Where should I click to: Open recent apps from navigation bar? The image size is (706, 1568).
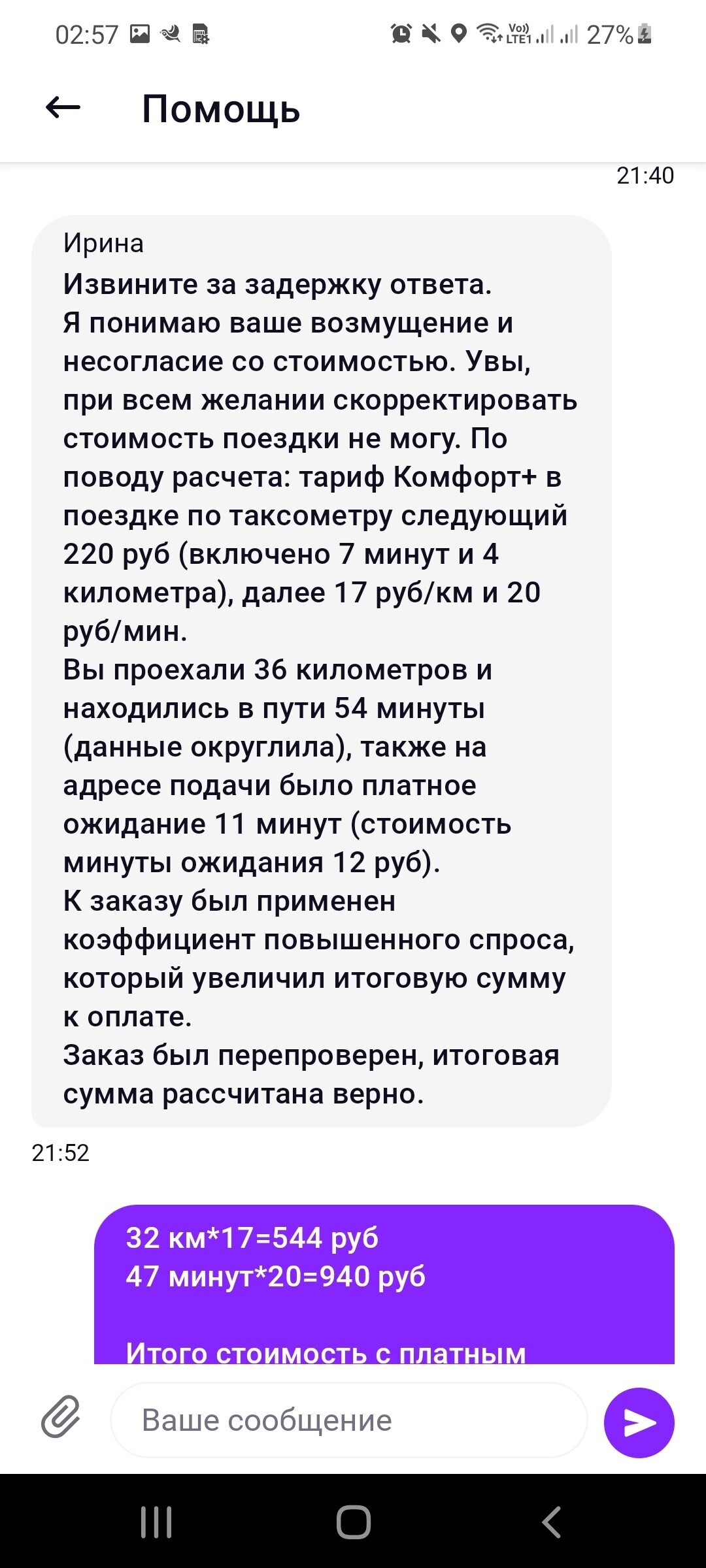[x=156, y=1522]
